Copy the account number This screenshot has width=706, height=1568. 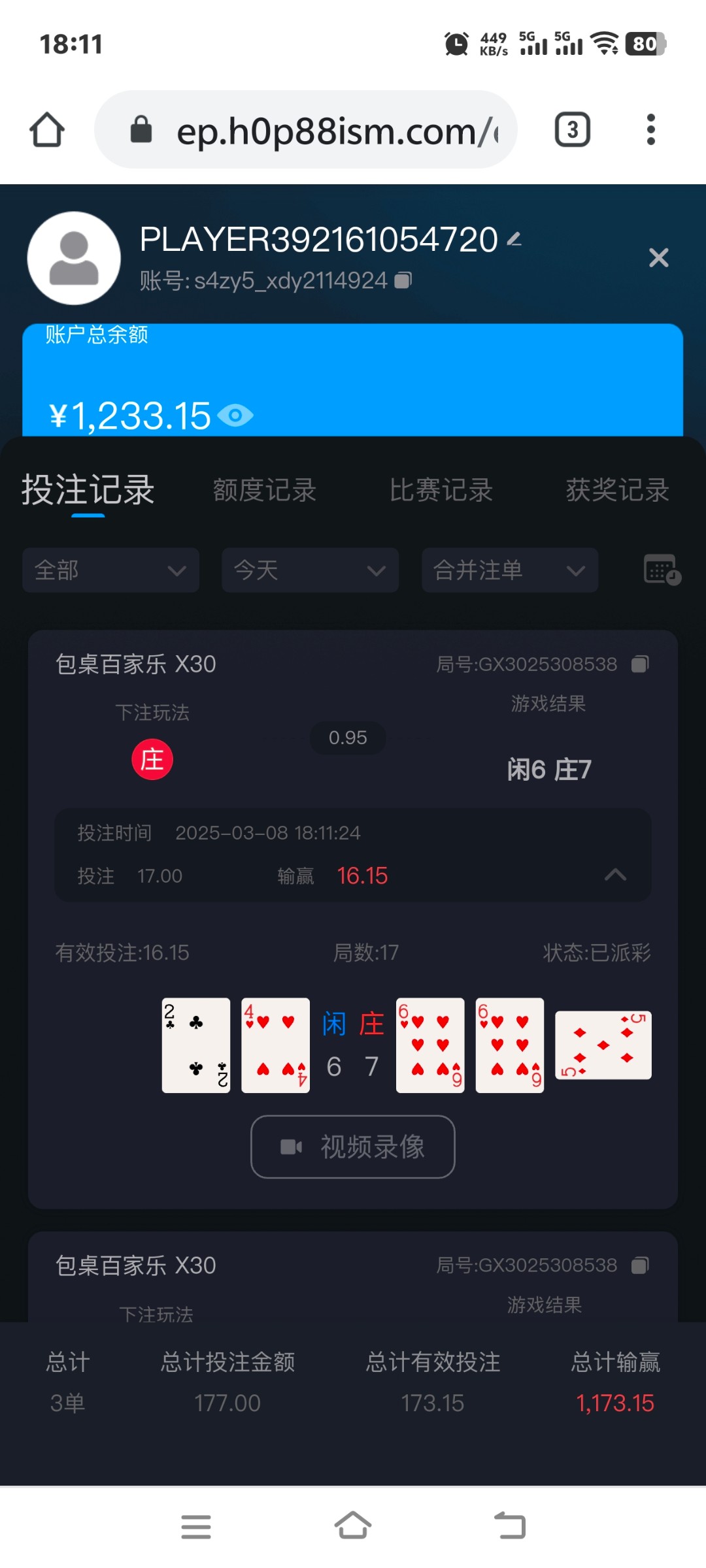point(403,281)
